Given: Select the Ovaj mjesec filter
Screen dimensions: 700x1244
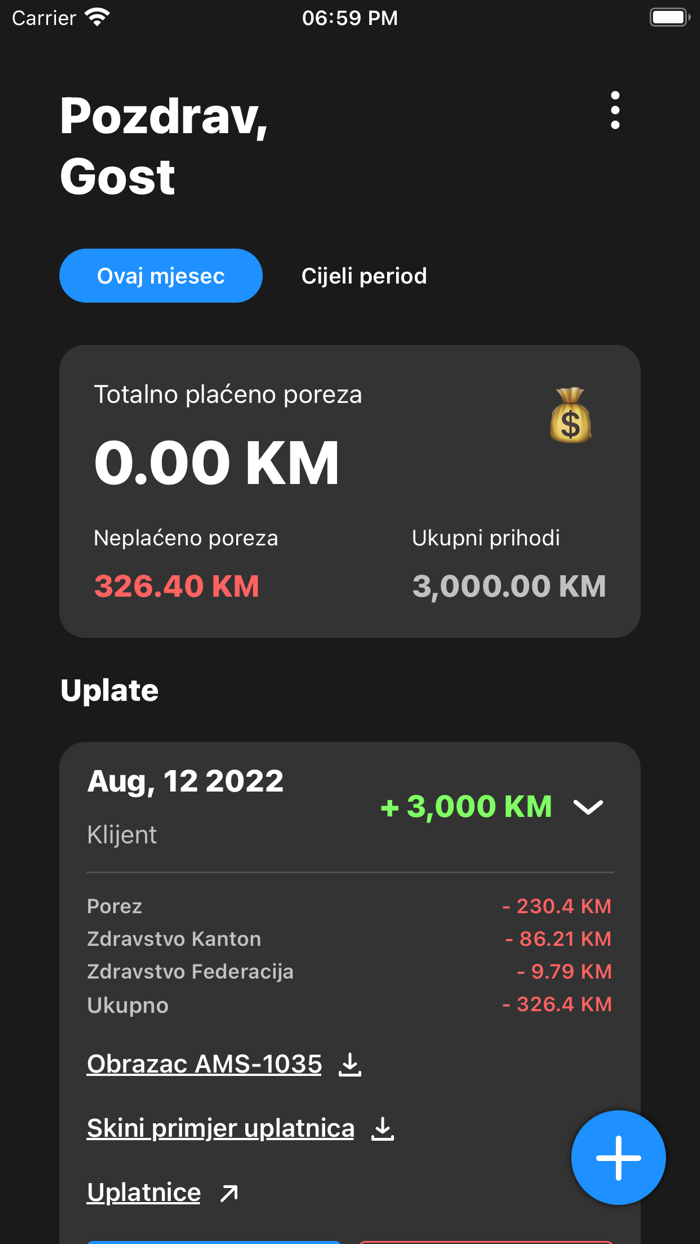Looking at the screenshot, I should 161,276.
